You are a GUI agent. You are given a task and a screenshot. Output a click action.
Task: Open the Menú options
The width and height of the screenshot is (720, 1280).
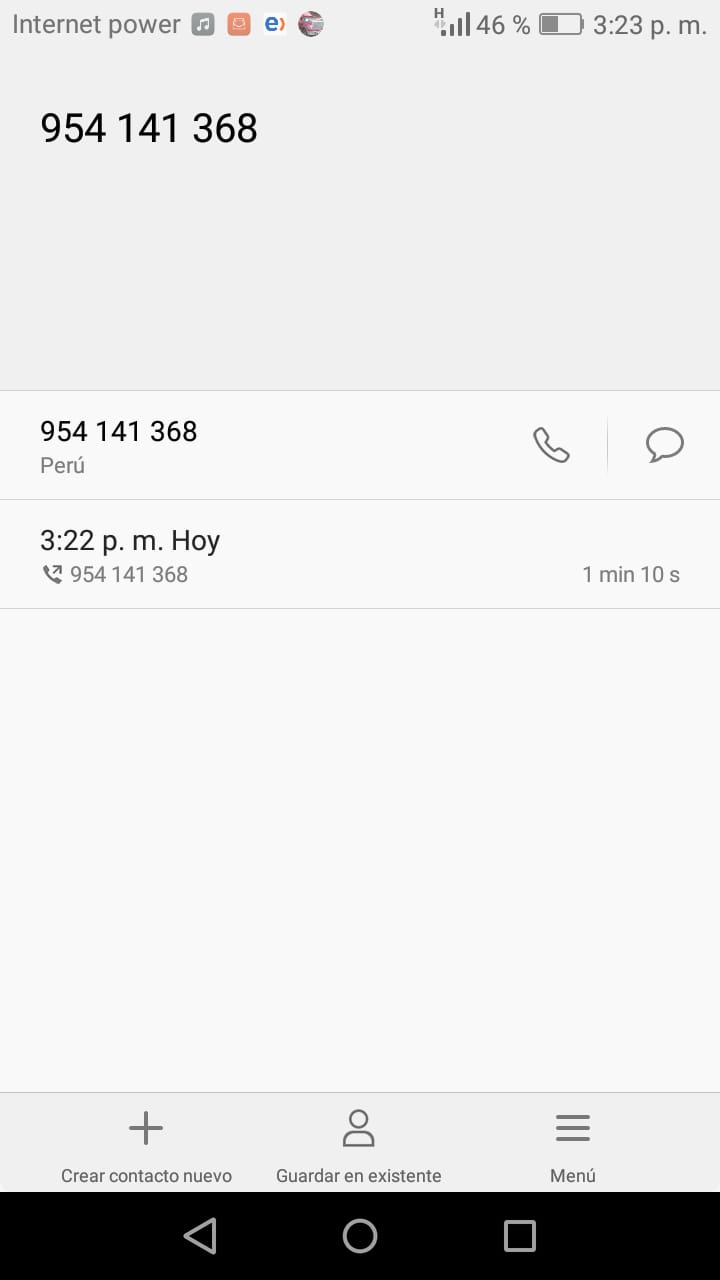point(573,1145)
